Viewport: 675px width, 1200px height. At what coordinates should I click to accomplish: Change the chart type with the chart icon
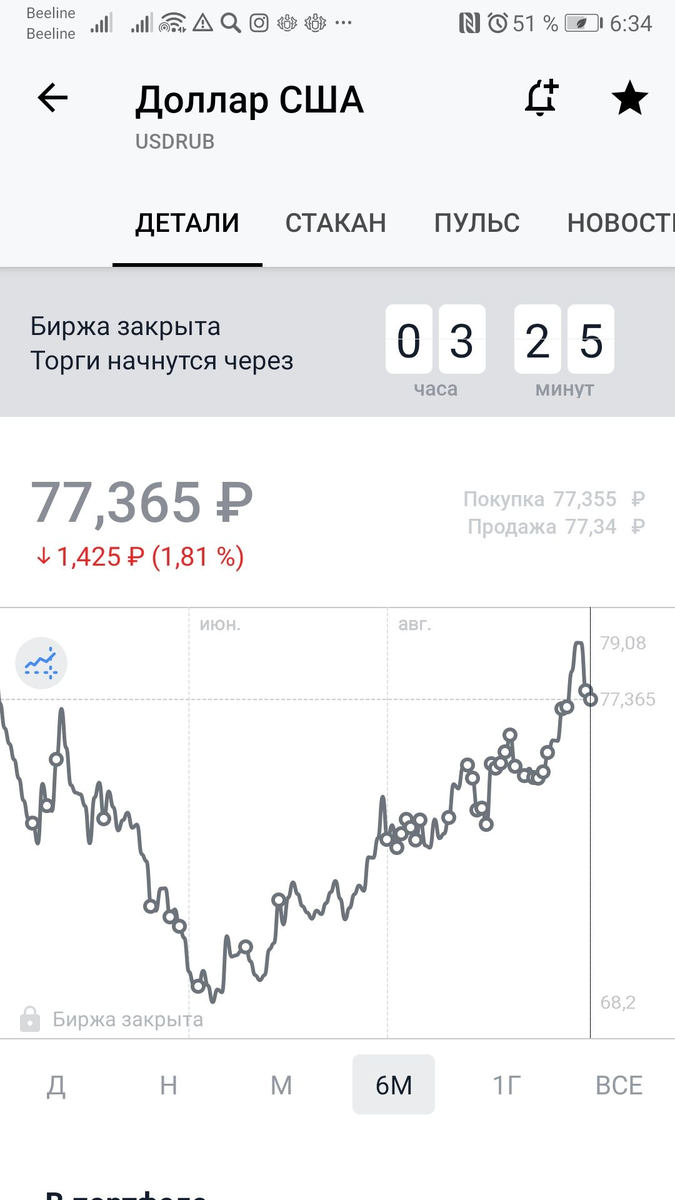point(41,662)
